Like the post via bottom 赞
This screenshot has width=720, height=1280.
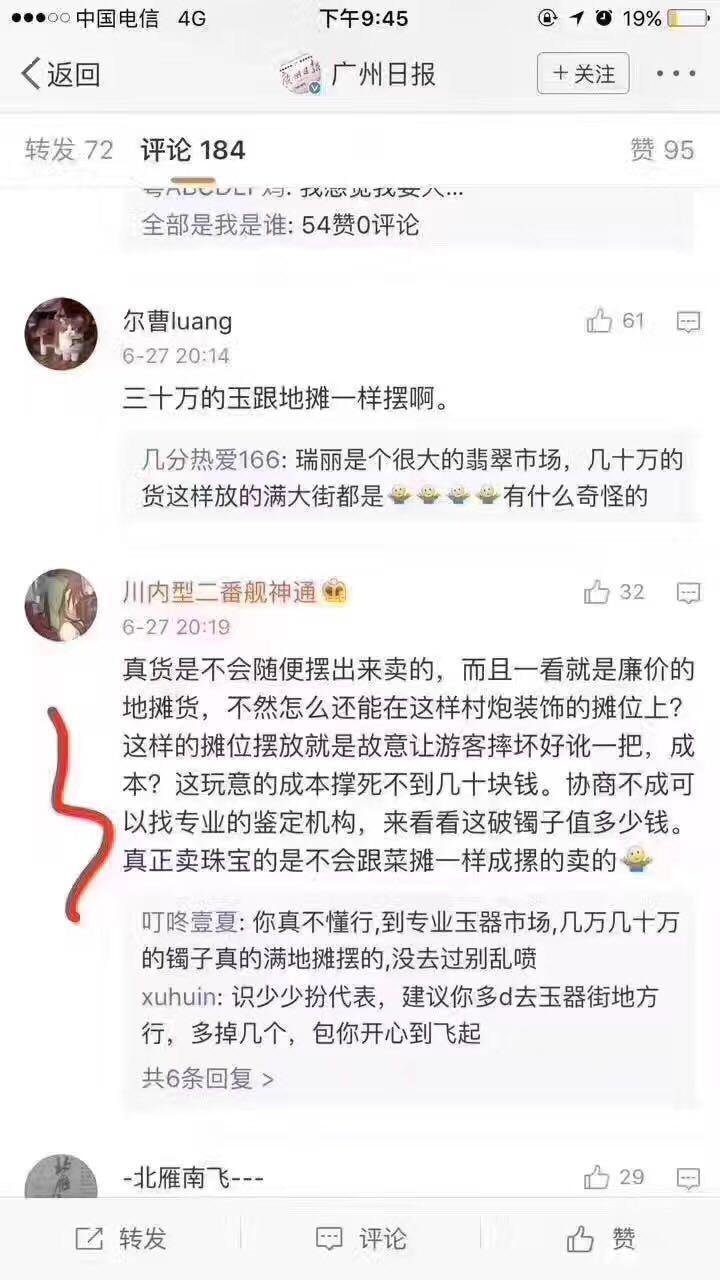(x=601, y=1239)
